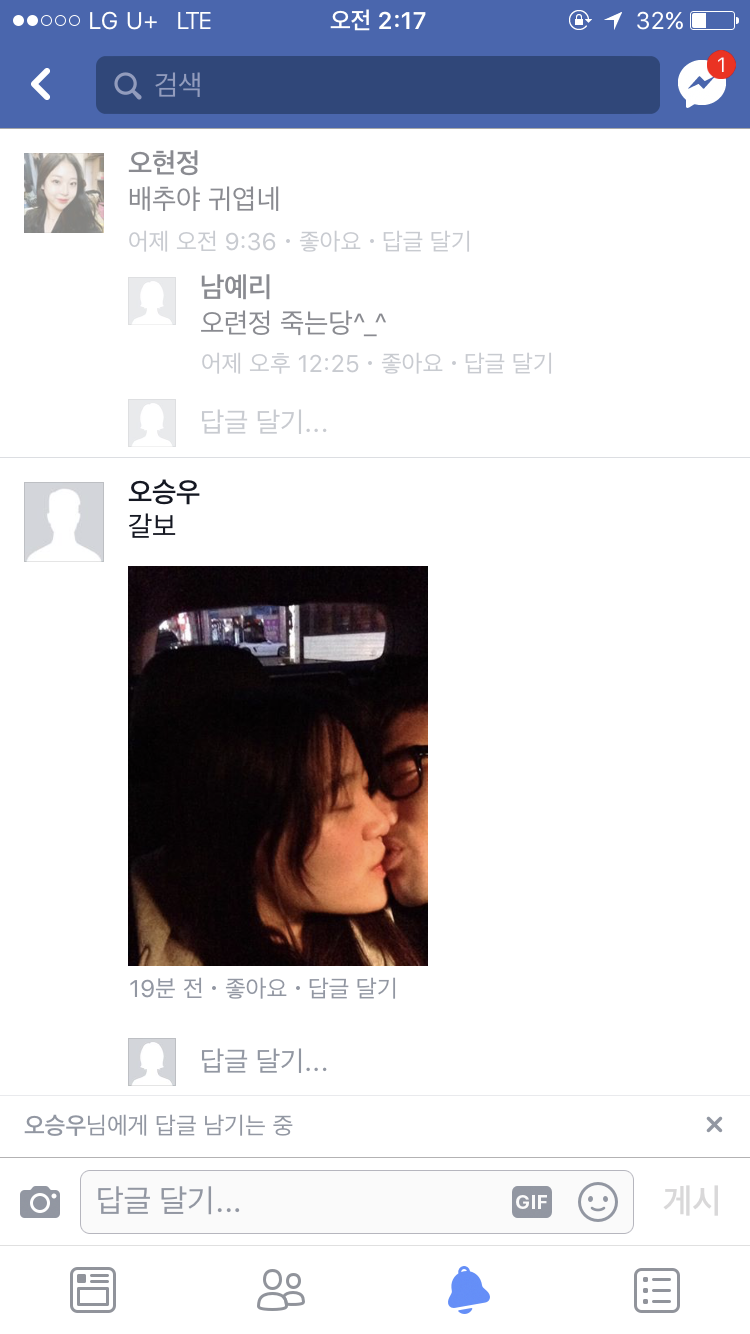Go back with the top-left arrow
750x1334 pixels.
[41, 85]
